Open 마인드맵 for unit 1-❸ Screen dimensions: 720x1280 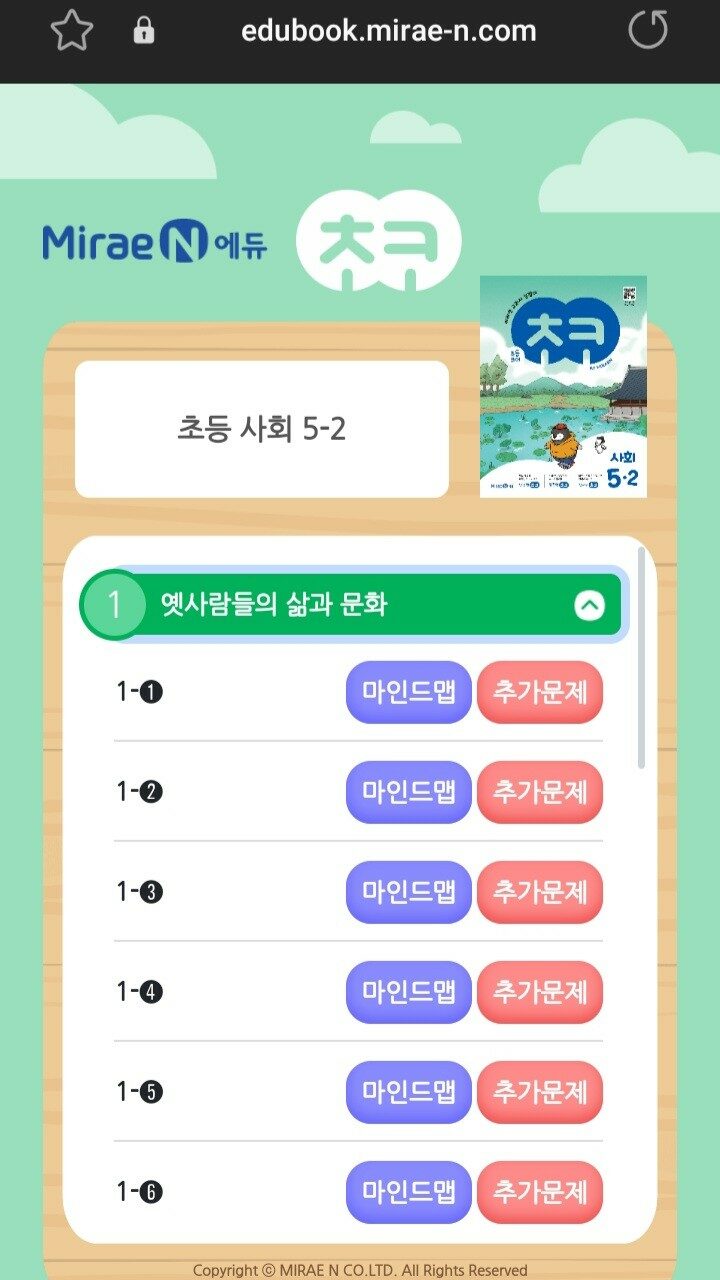click(x=408, y=892)
